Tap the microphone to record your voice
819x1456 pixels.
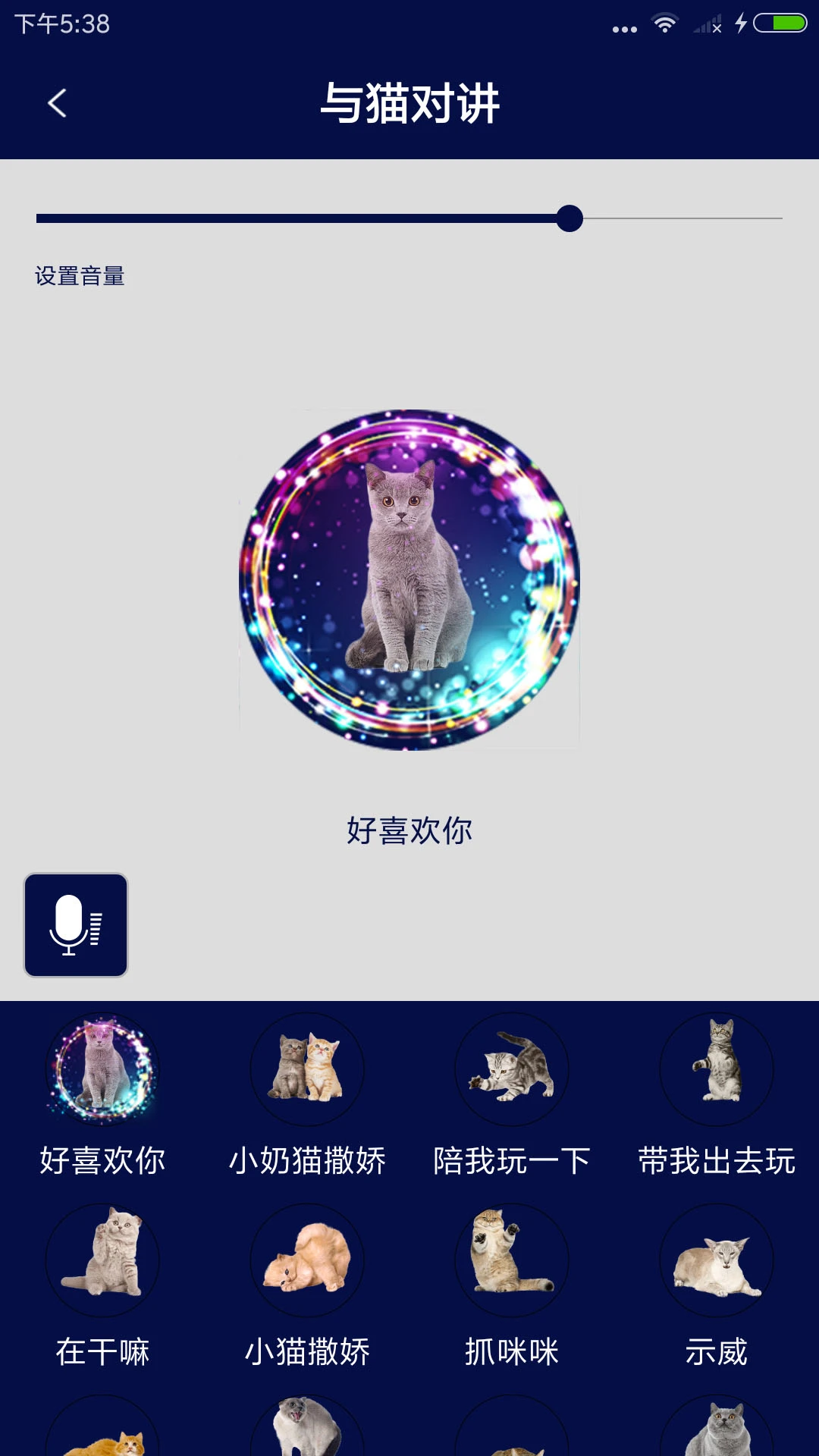click(75, 924)
